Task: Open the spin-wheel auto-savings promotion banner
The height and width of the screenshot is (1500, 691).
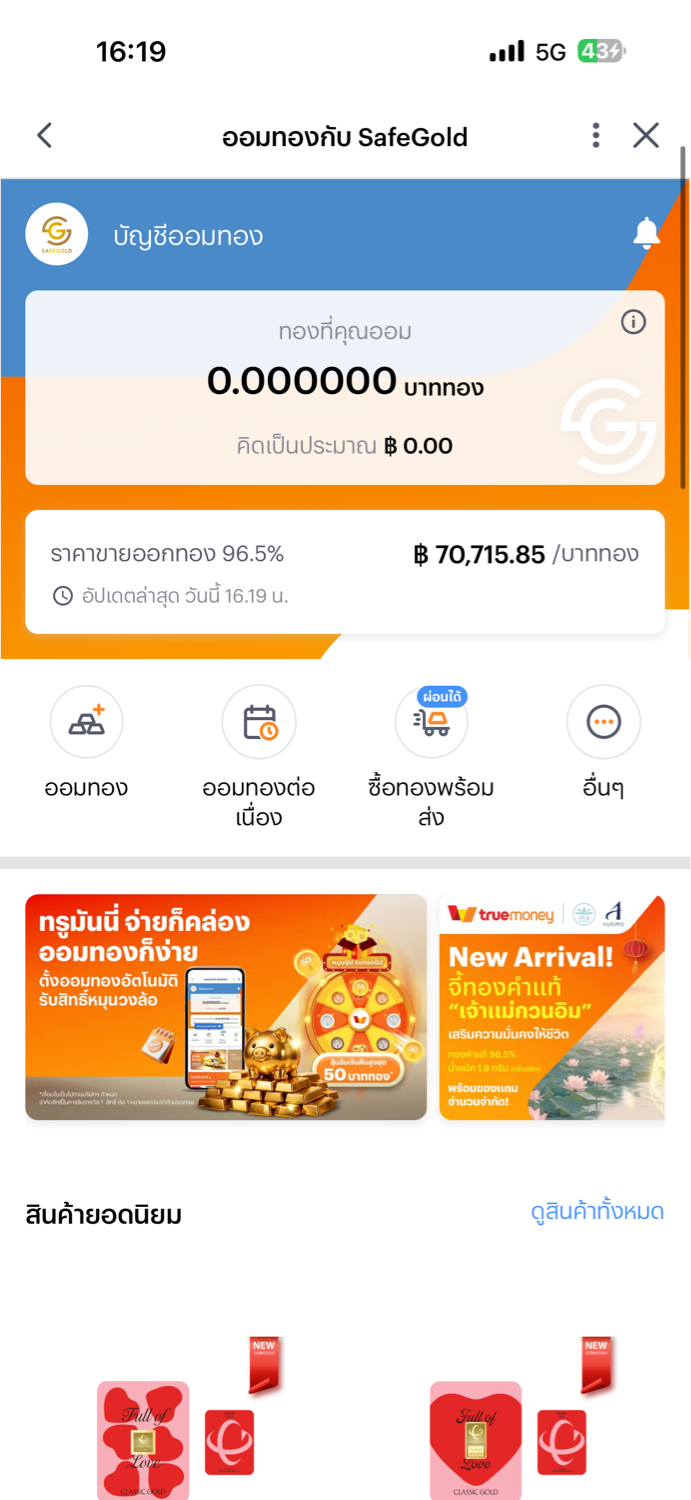Action: [x=226, y=1007]
